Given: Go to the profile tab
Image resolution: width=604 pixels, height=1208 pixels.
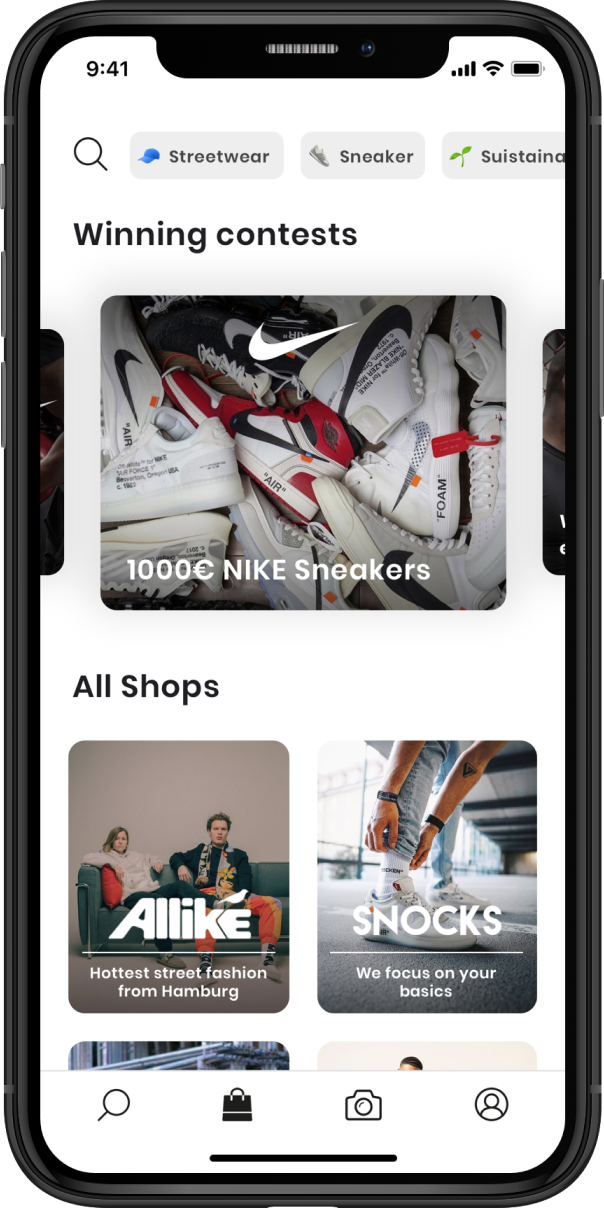Looking at the screenshot, I should 491,1105.
